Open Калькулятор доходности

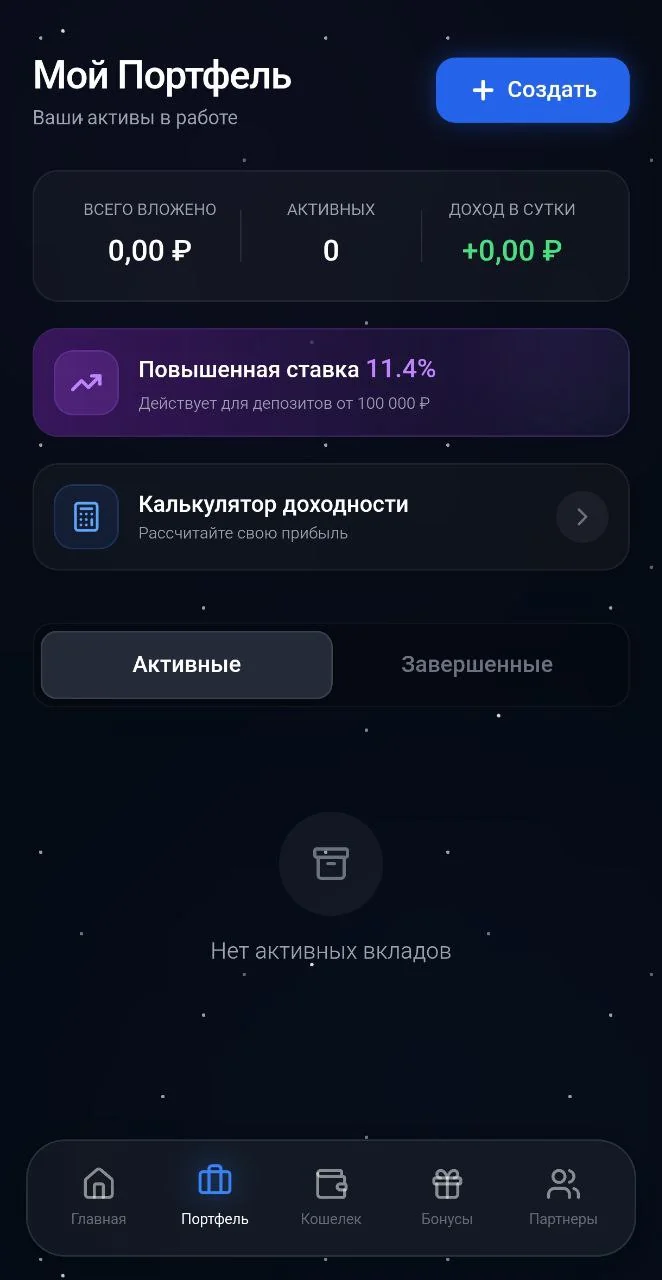(x=331, y=517)
